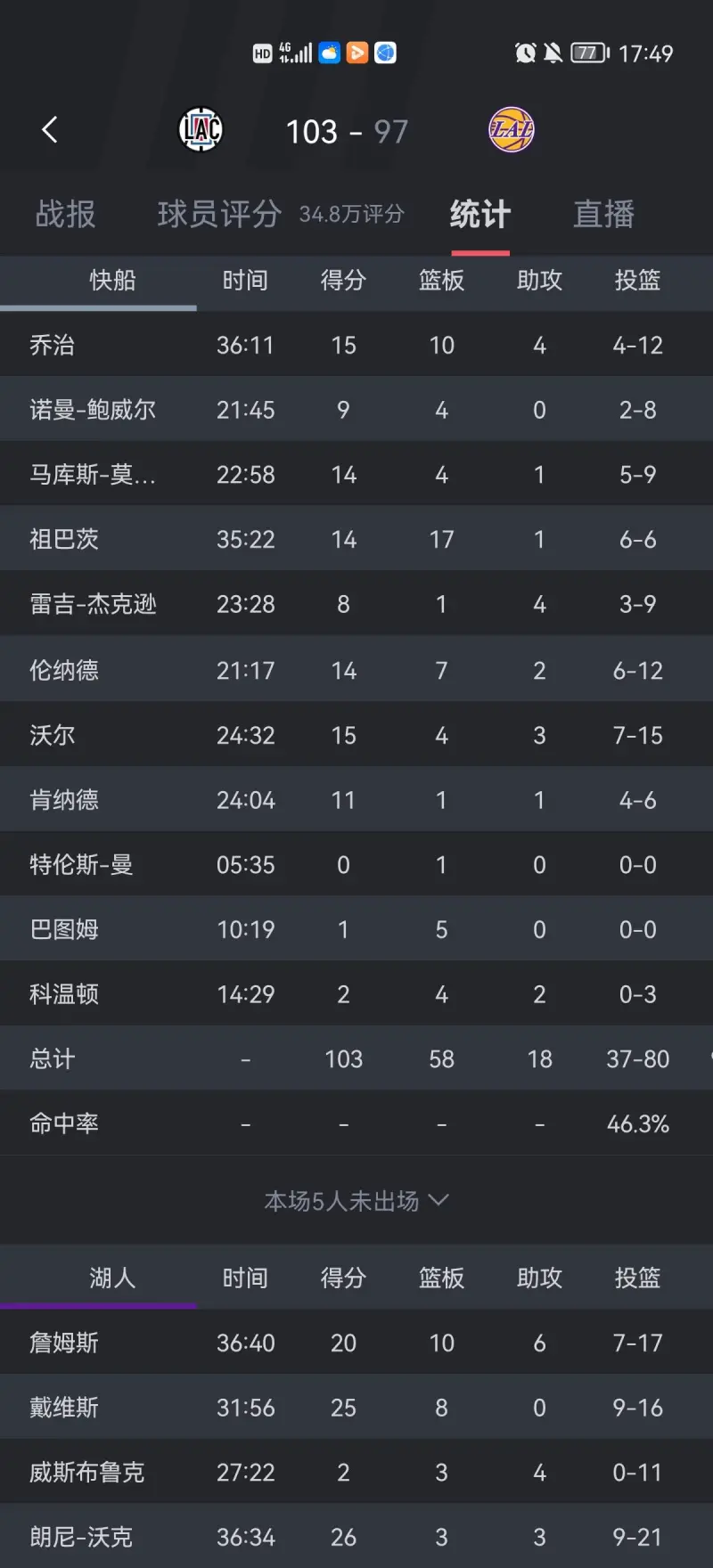Go back using the top-left arrow
Viewport: 713px width, 1568px height.
pos(50,130)
